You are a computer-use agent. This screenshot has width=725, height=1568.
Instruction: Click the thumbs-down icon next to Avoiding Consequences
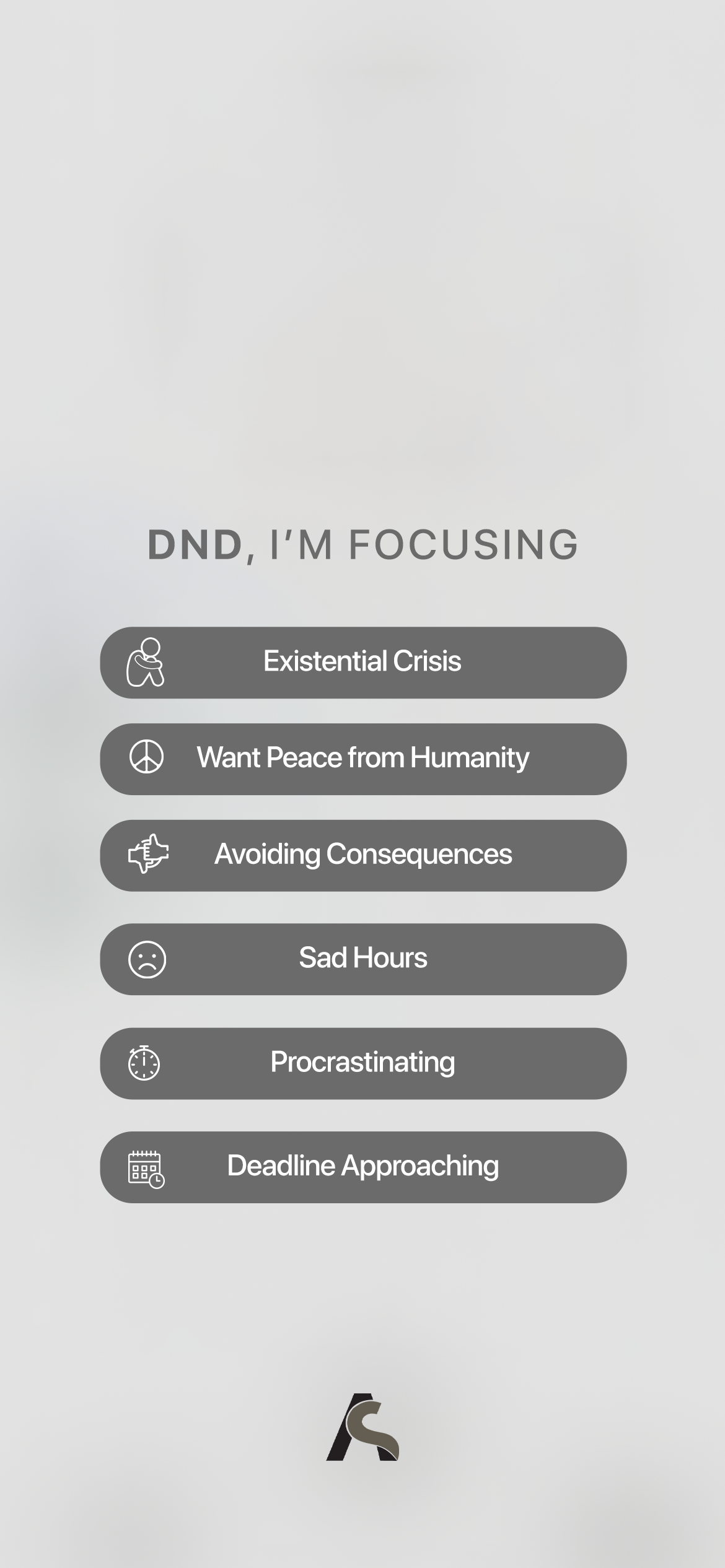(x=147, y=855)
